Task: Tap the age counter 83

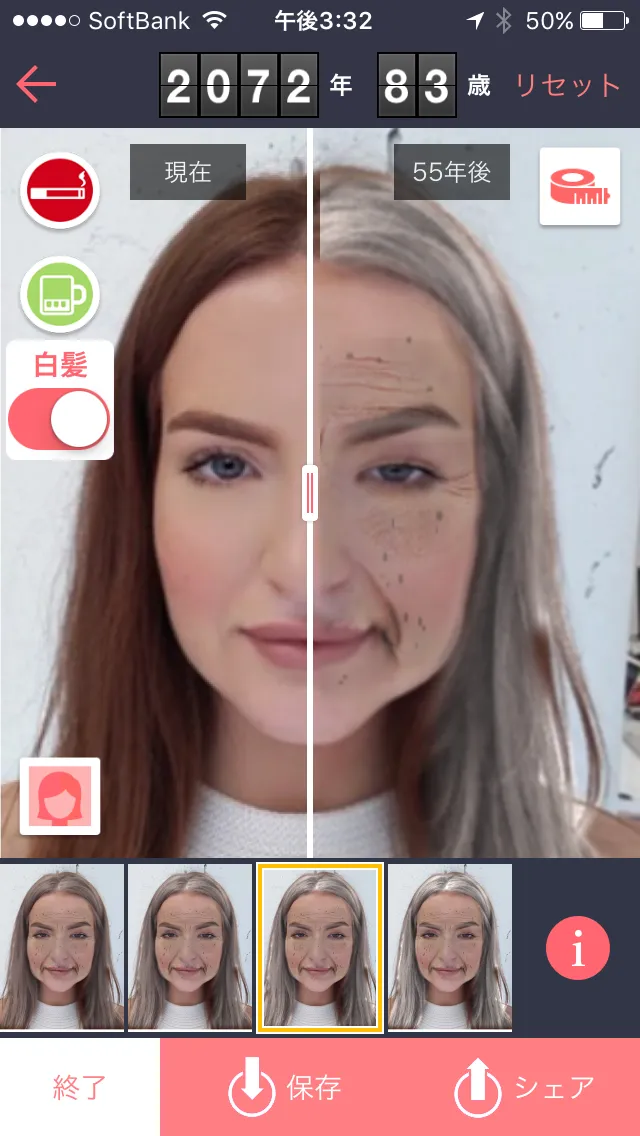Action: tap(416, 86)
